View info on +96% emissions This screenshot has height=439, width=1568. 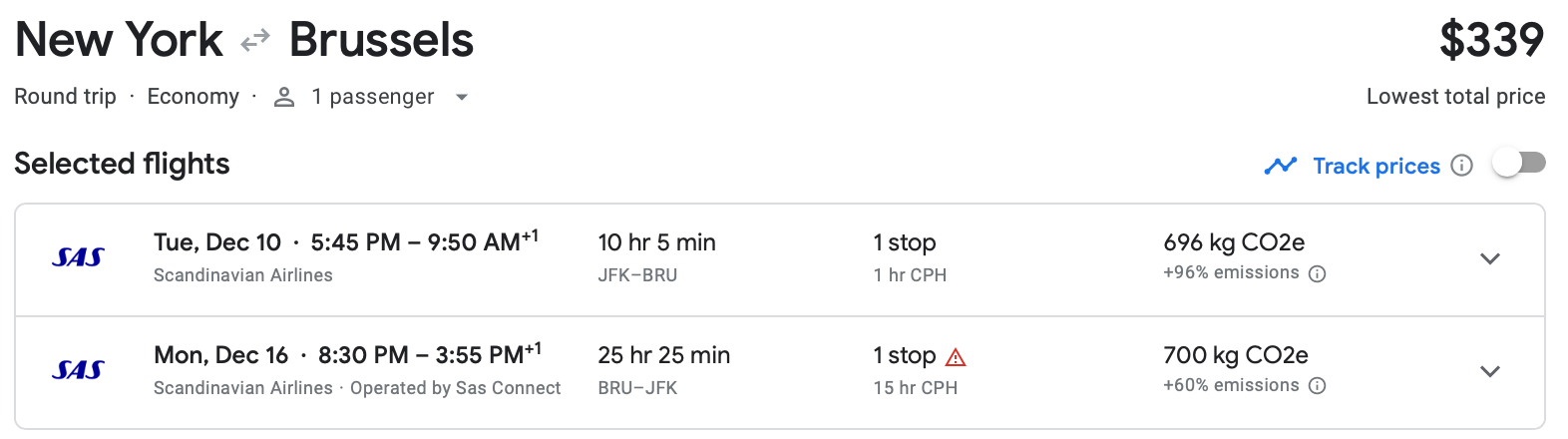click(x=1317, y=274)
